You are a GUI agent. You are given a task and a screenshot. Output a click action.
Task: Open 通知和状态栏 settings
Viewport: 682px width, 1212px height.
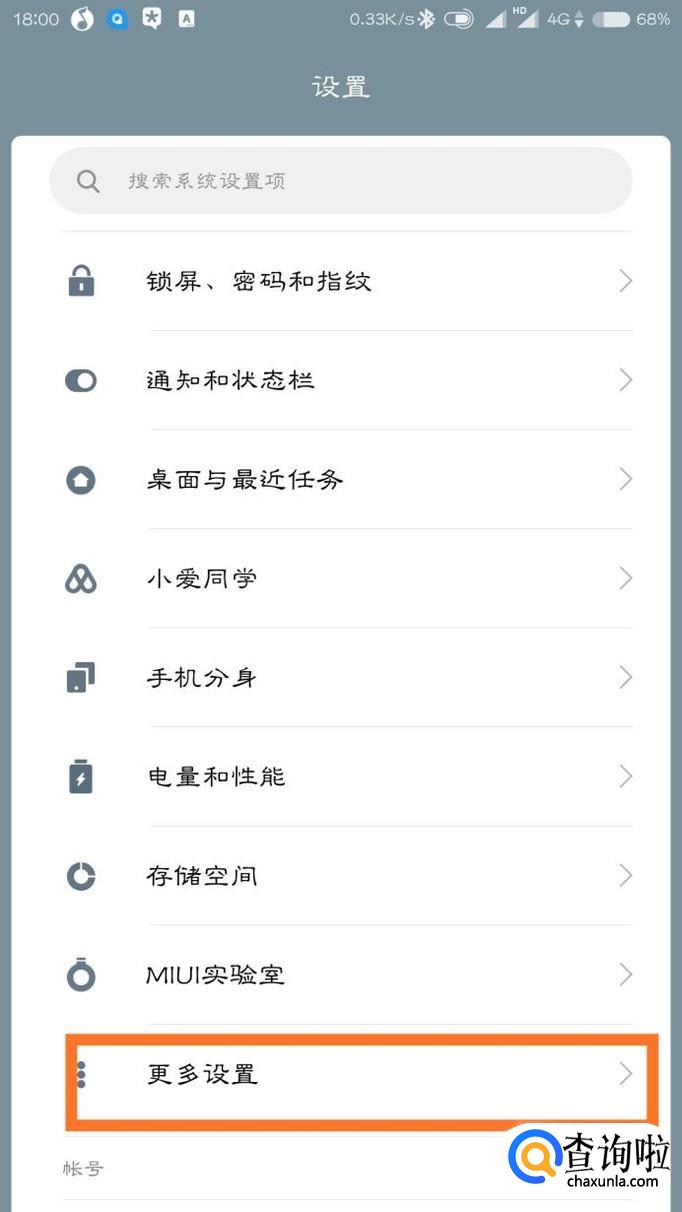click(340, 380)
